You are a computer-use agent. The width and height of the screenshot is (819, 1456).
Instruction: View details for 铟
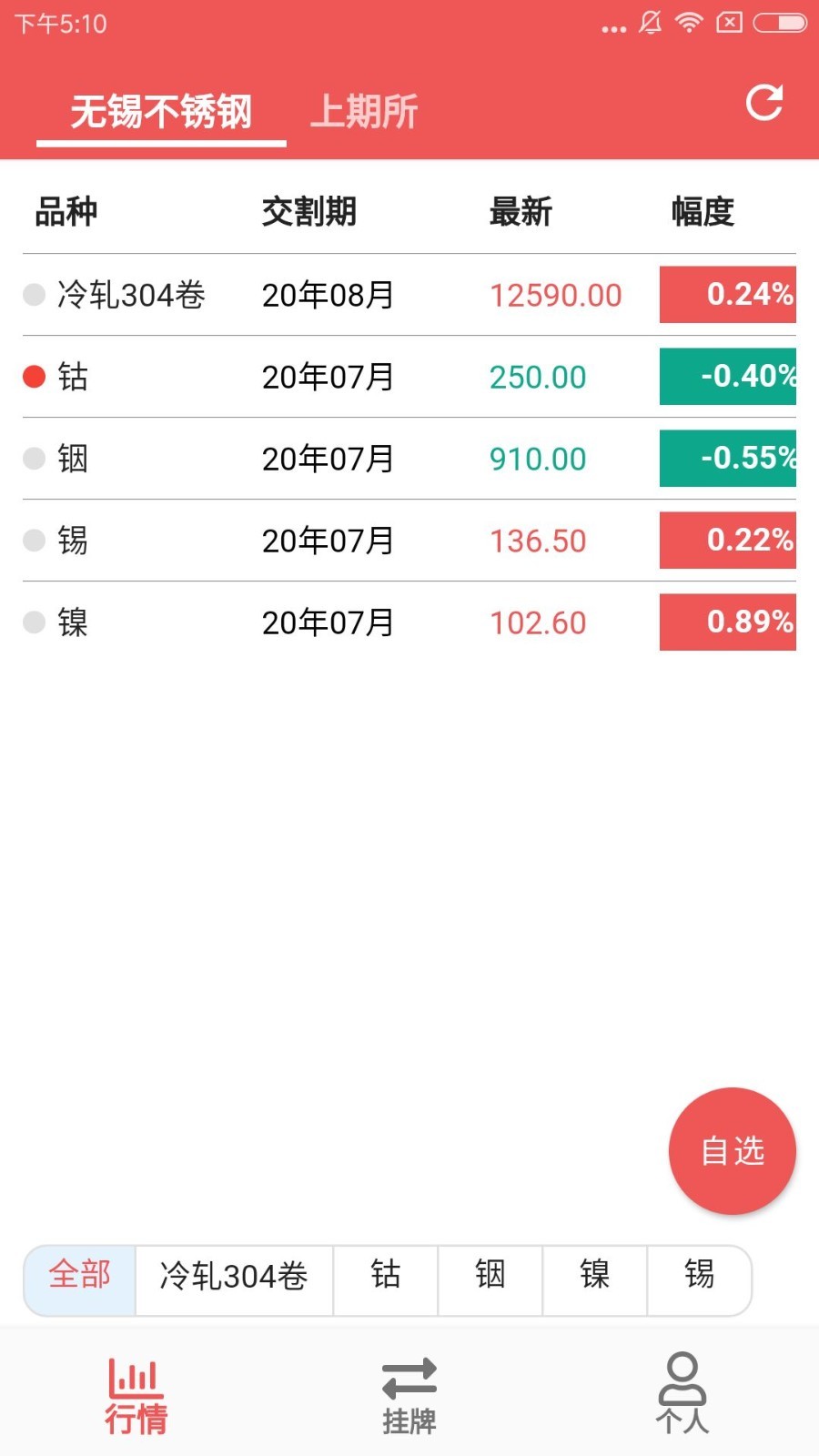point(409,459)
